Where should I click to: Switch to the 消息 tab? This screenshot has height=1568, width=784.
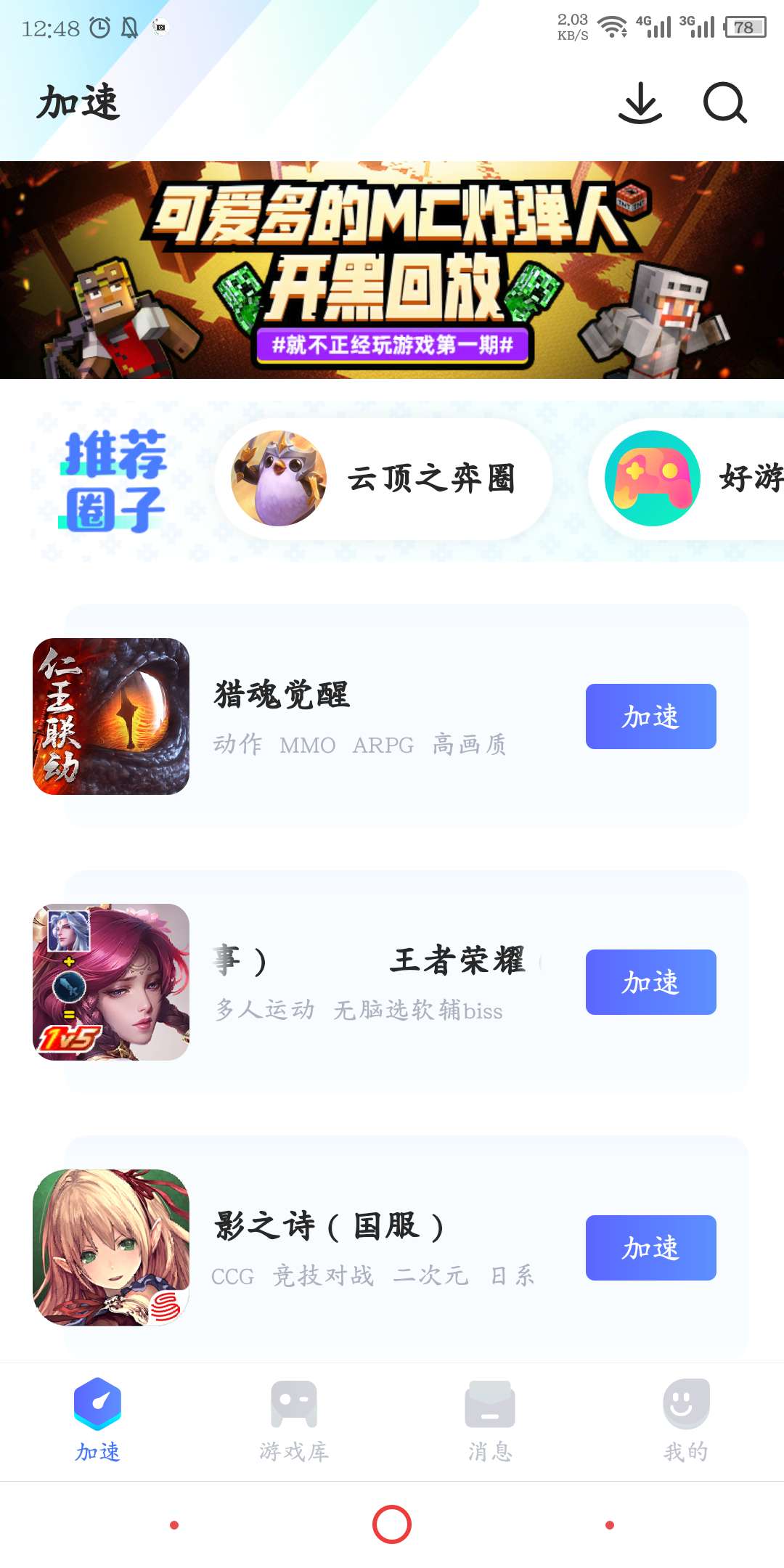490,1421
